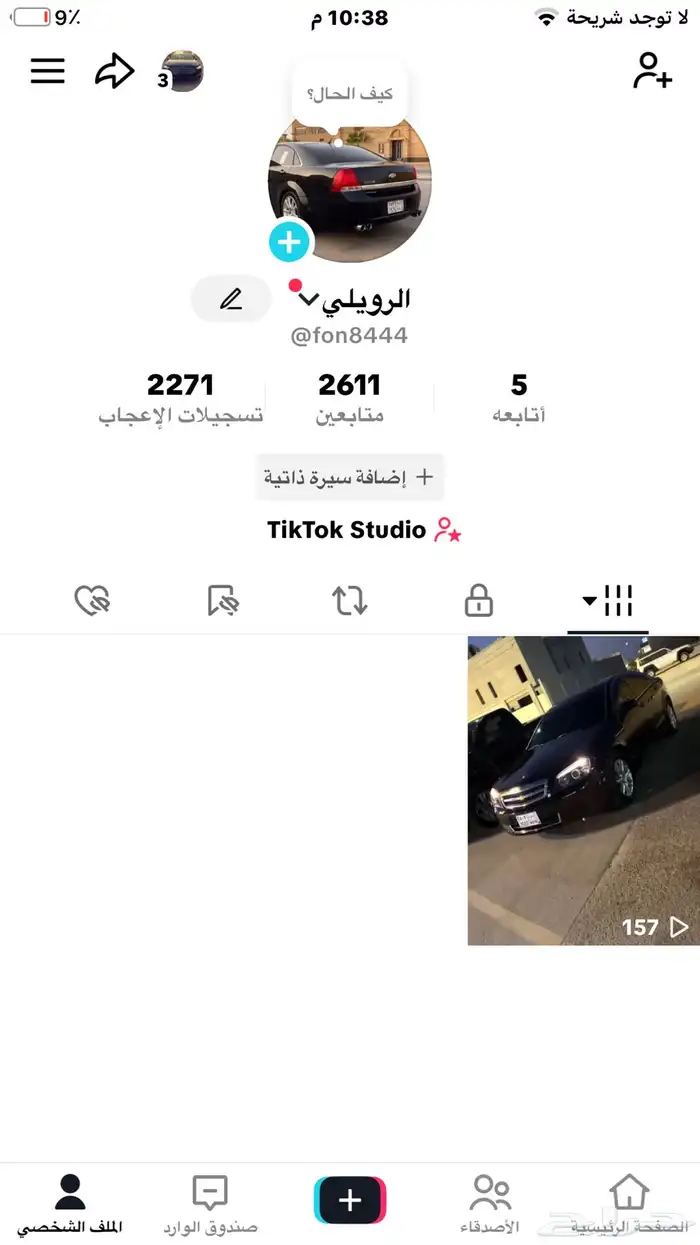Open TikTok Studio
Viewport: 700px width, 1245px height.
[364, 530]
